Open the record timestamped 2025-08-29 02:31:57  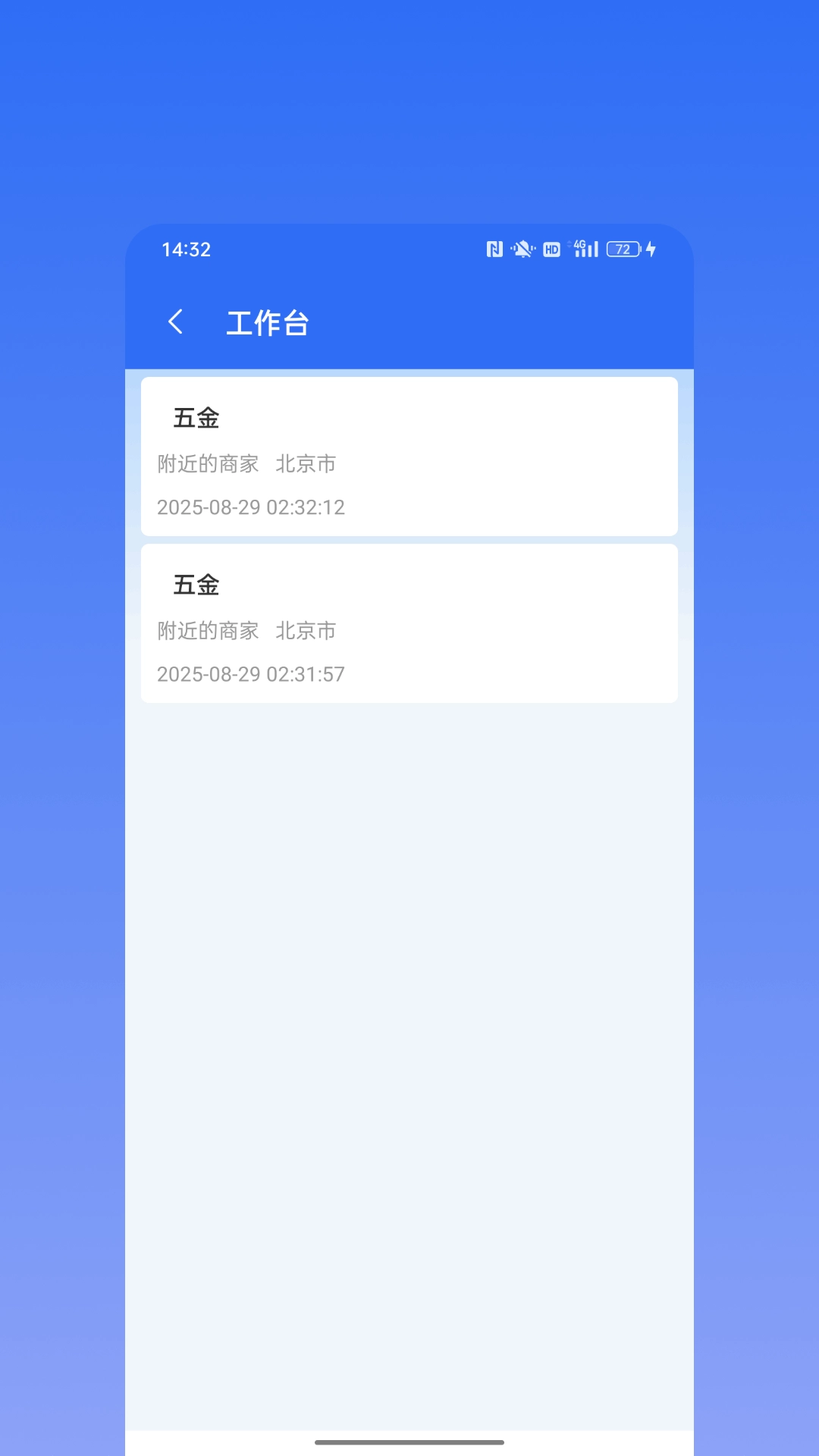[x=409, y=622]
